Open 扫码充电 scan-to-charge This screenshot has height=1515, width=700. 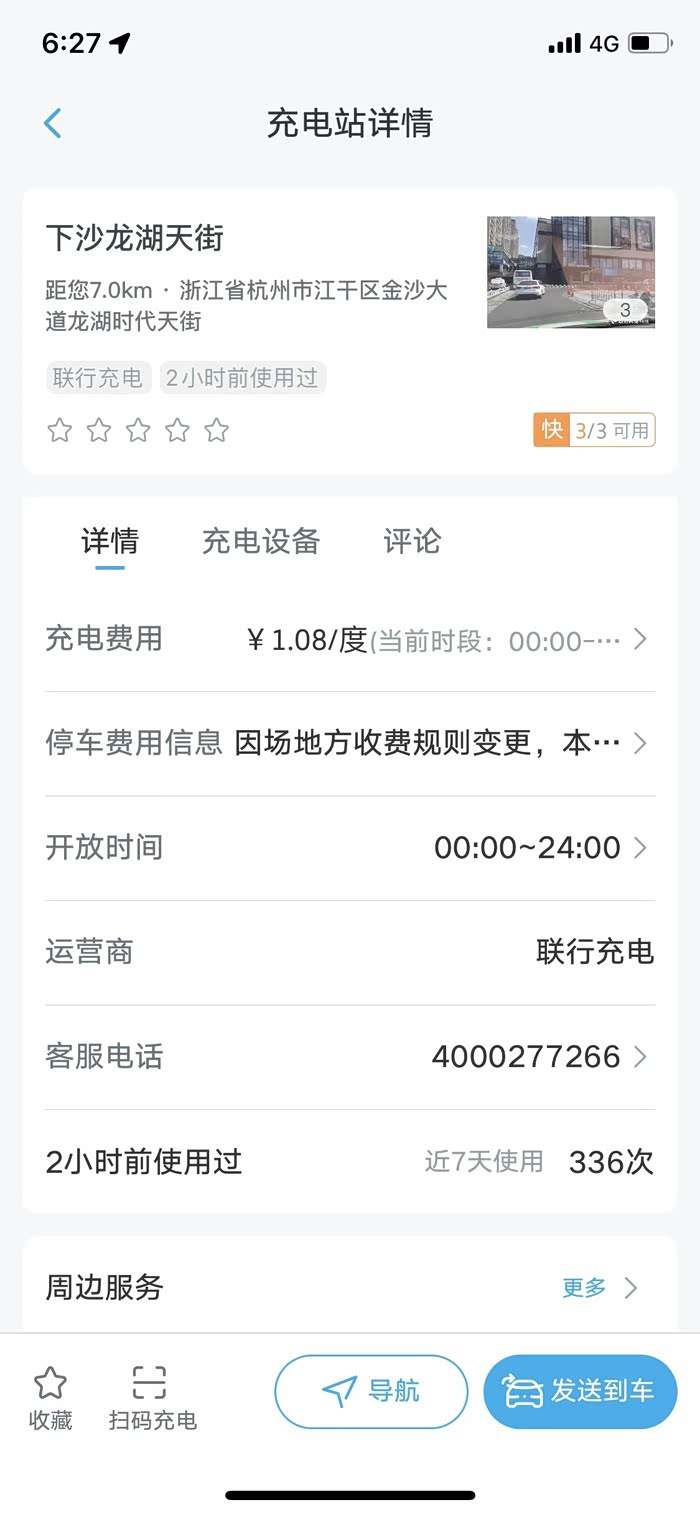pos(152,1397)
